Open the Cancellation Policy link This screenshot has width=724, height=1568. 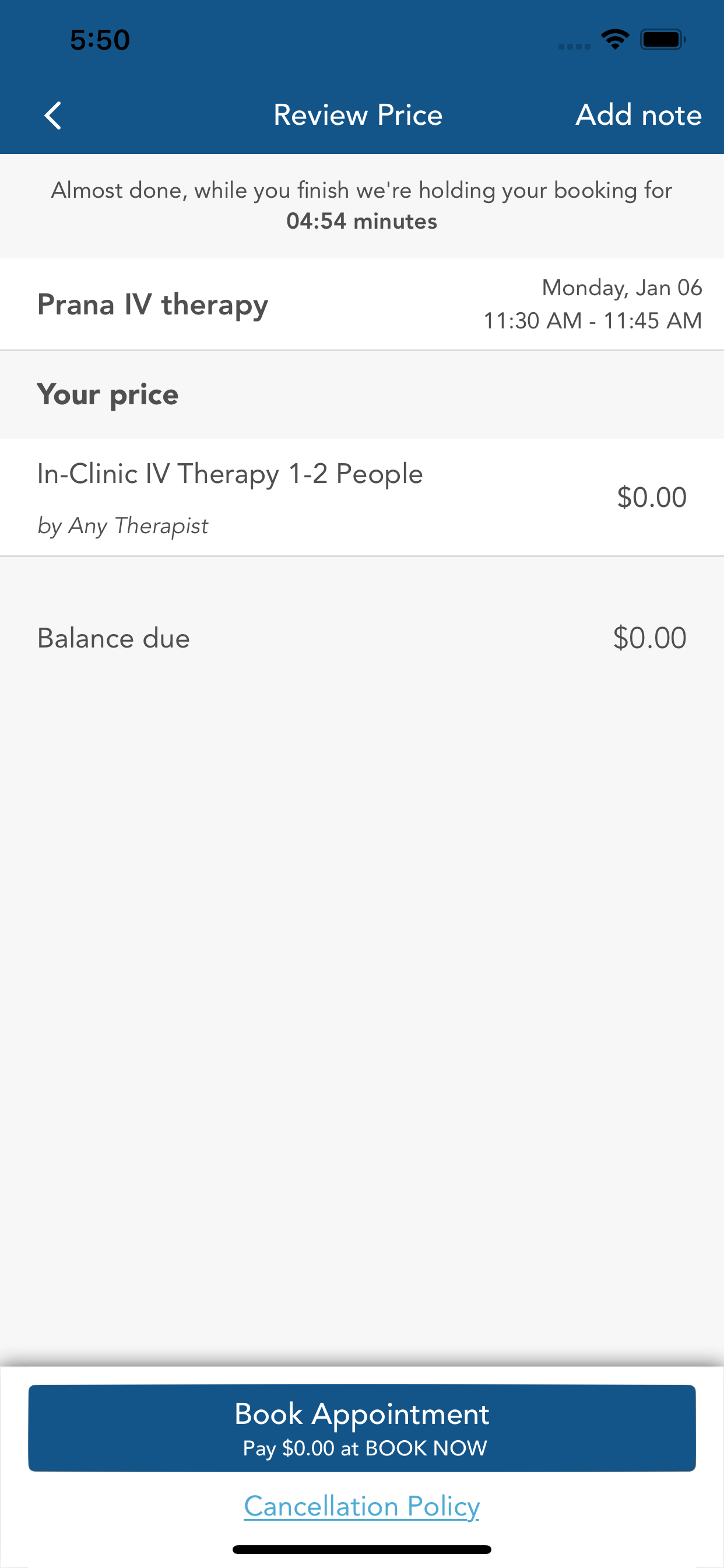[362, 1507]
